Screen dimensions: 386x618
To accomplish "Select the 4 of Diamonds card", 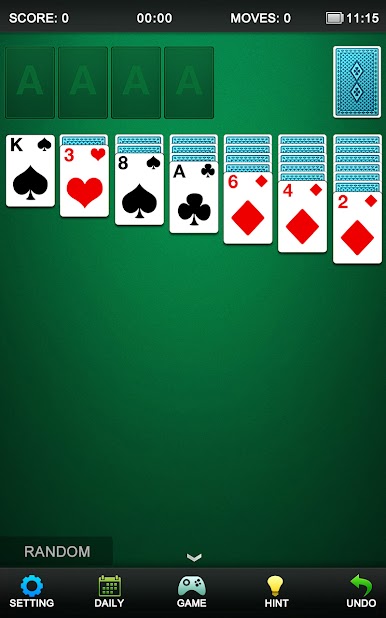I will pyautogui.click(x=302, y=216).
